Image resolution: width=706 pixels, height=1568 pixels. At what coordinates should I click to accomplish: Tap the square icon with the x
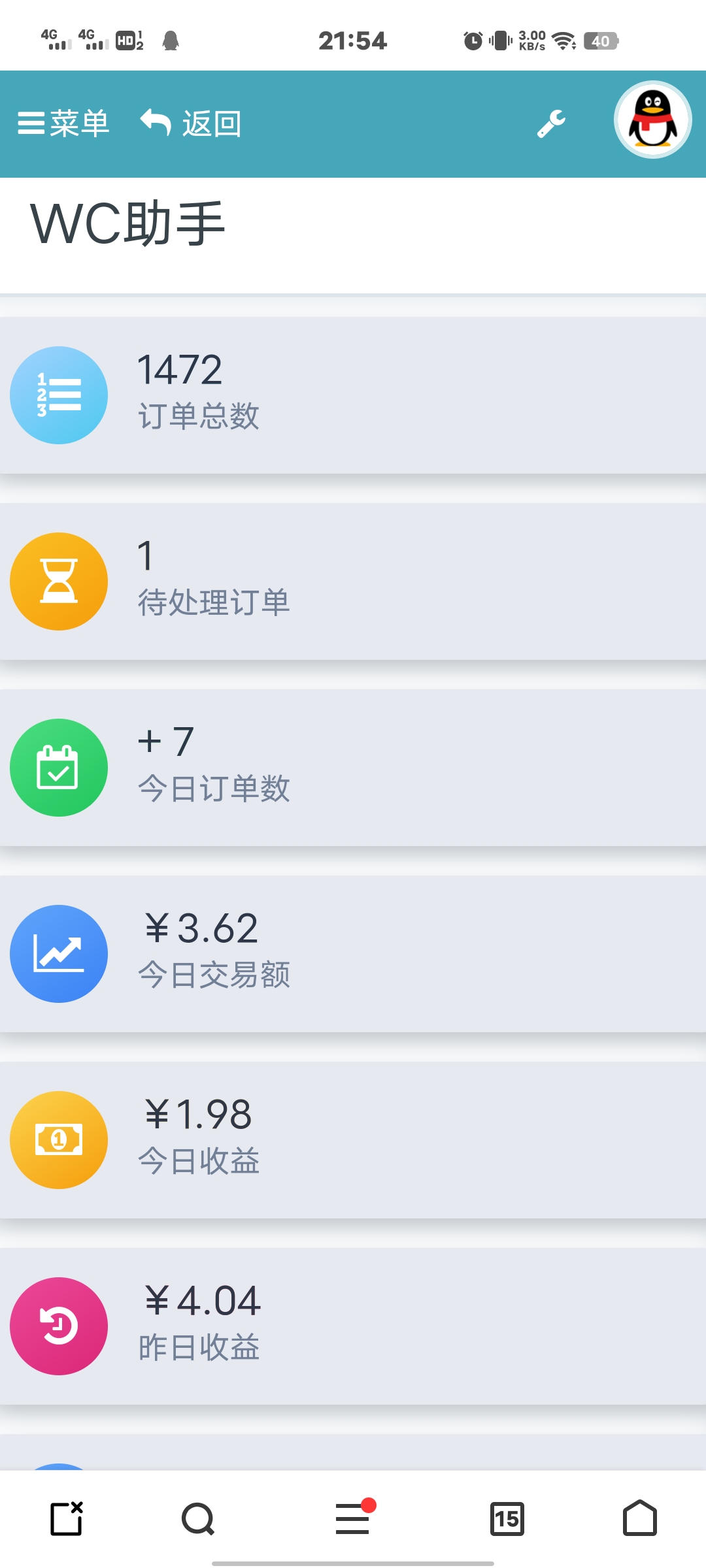67,1518
